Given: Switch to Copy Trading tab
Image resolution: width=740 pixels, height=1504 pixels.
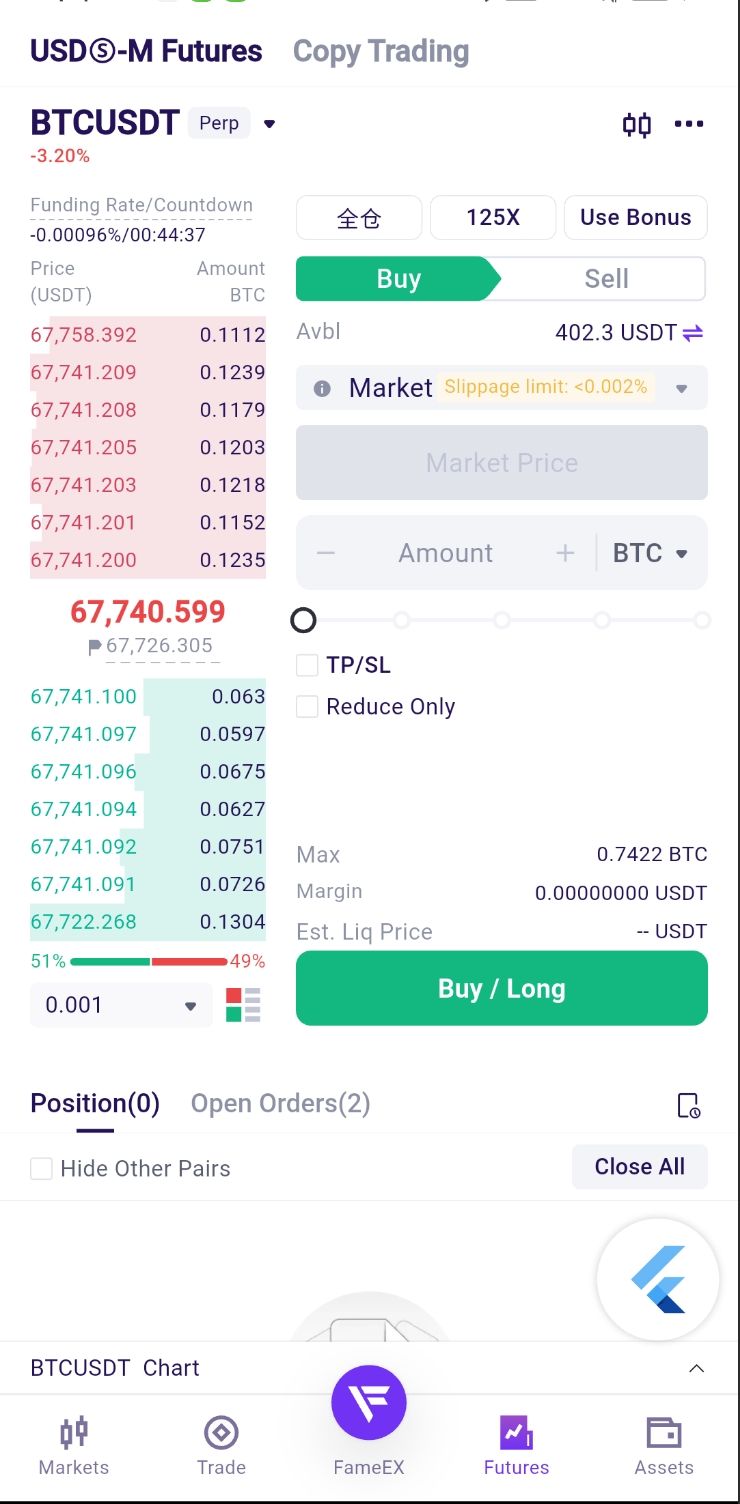Looking at the screenshot, I should [x=380, y=51].
